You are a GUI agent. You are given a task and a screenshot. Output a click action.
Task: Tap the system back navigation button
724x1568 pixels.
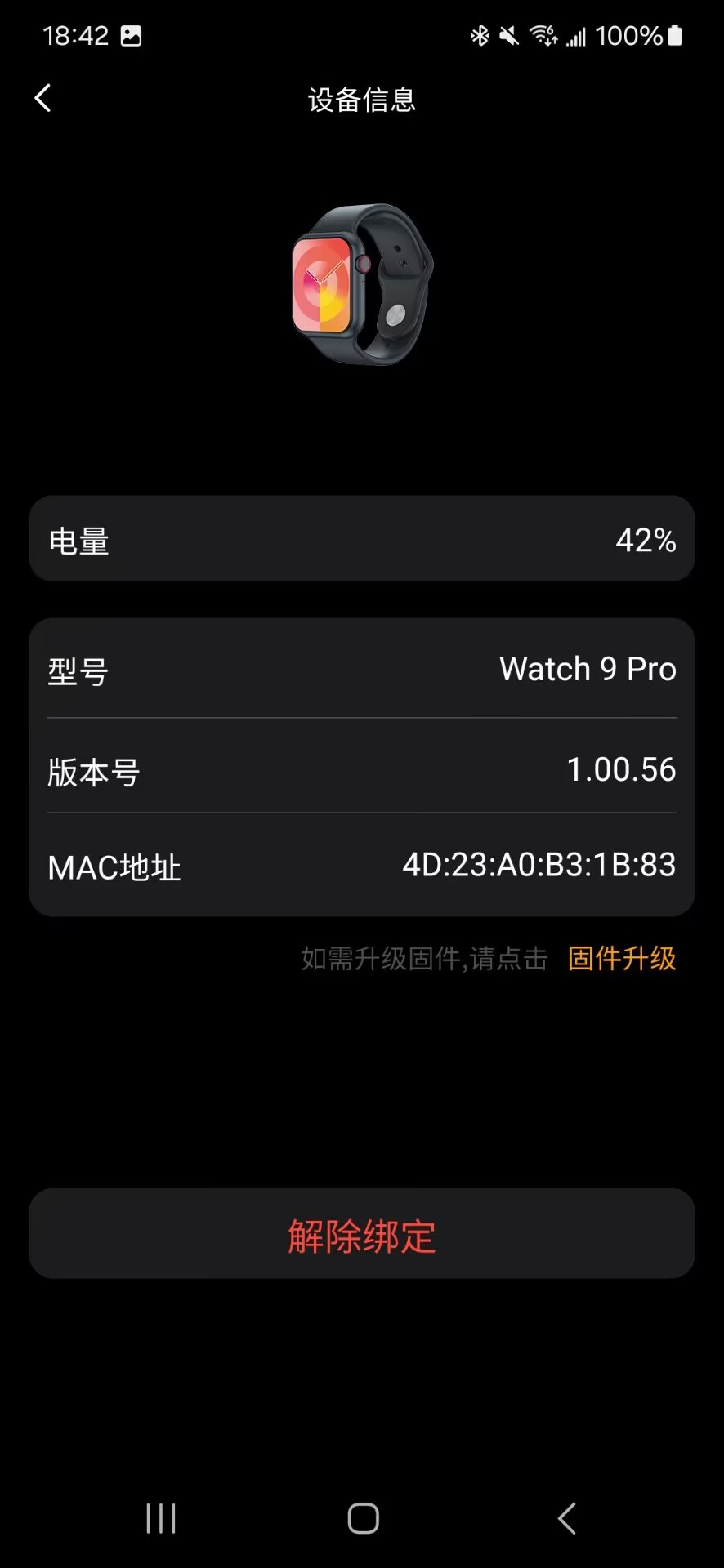pyautogui.click(x=566, y=1518)
